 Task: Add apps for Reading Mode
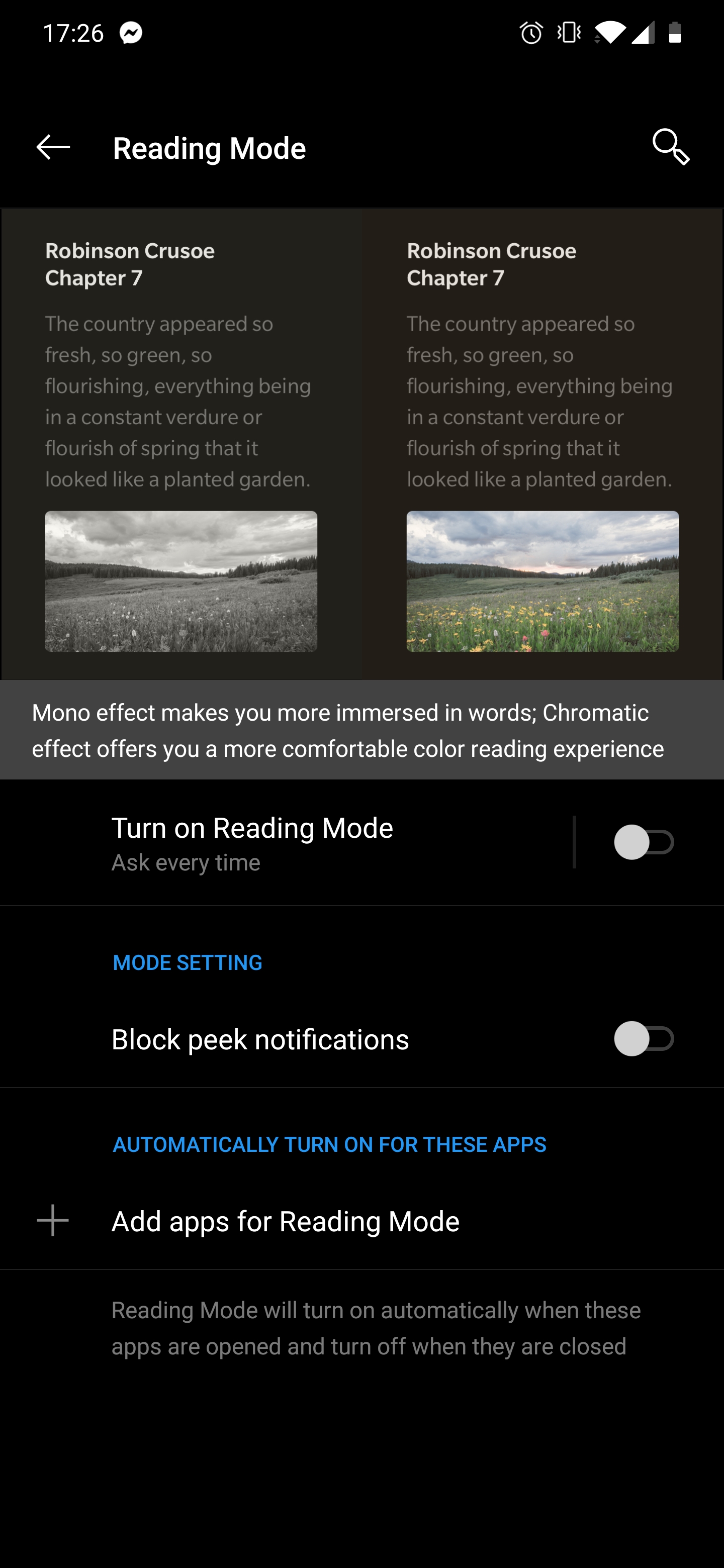(x=285, y=1221)
